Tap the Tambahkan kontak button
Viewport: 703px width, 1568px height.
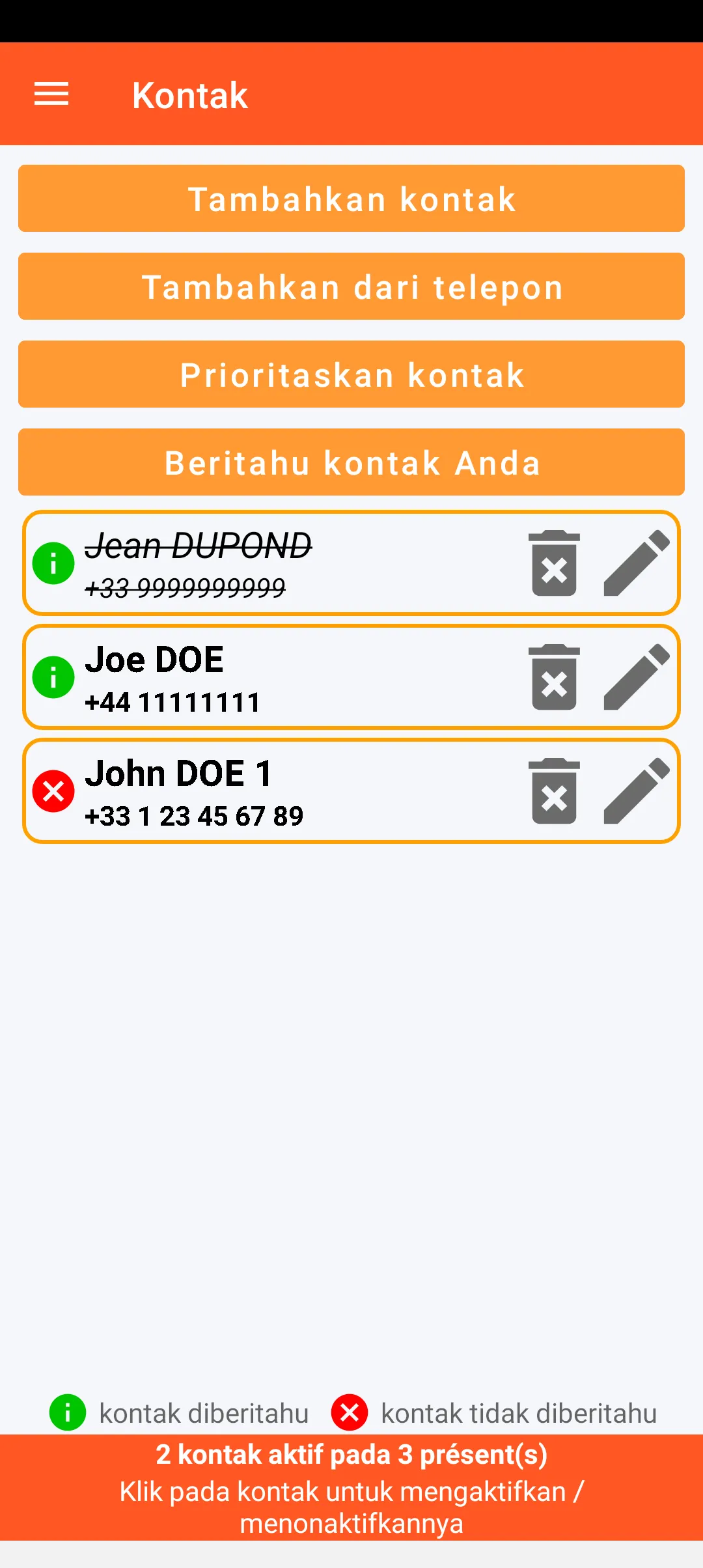tap(351, 199)
